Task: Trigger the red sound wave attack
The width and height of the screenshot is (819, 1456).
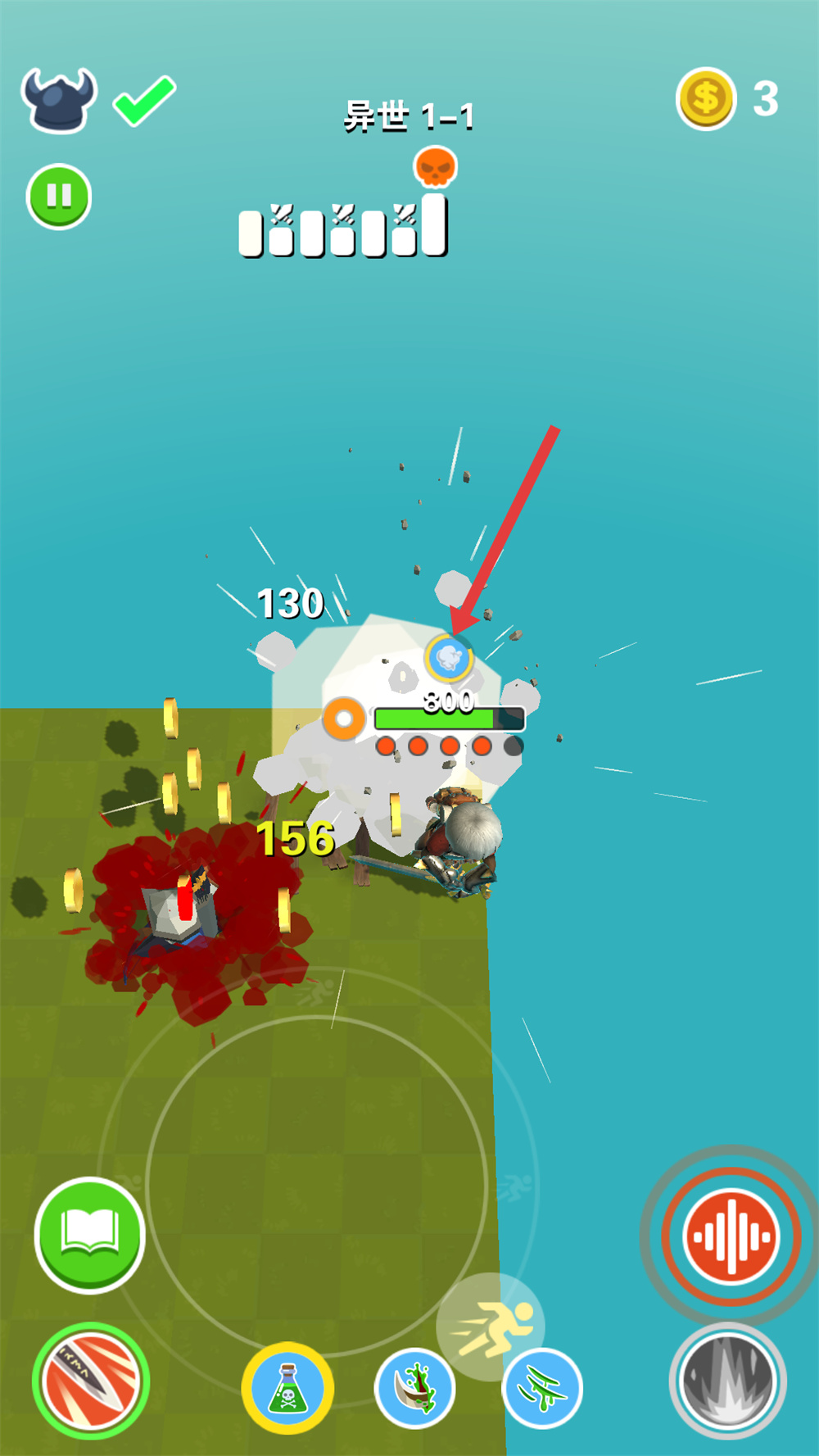Action: (x=731, y=1236)
